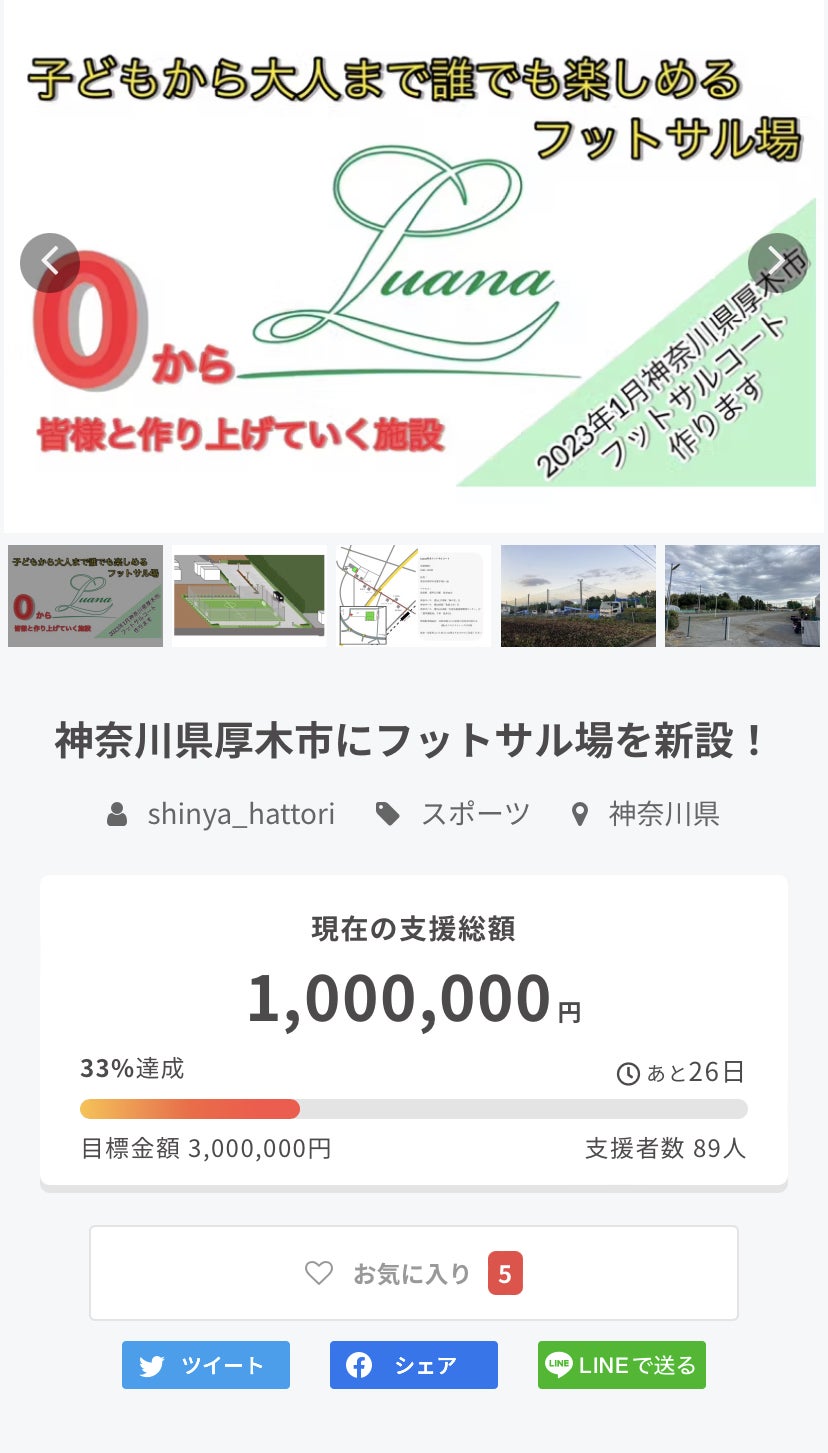Select the cloudy parking lot photo thumbnail

pos(742,596)
